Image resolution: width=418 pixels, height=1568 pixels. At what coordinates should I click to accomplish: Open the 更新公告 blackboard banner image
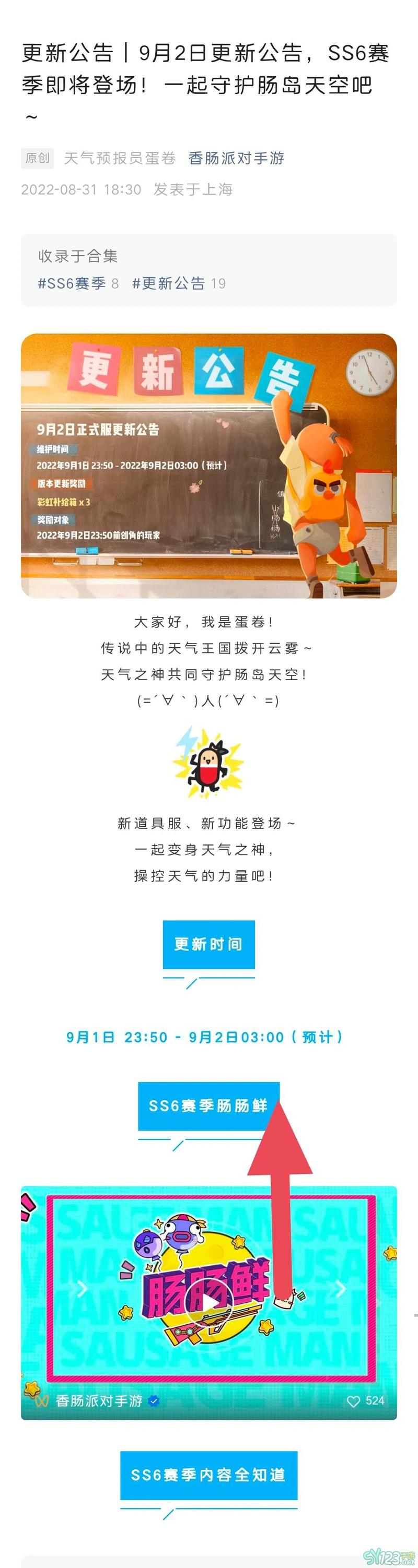coord(208,466)
